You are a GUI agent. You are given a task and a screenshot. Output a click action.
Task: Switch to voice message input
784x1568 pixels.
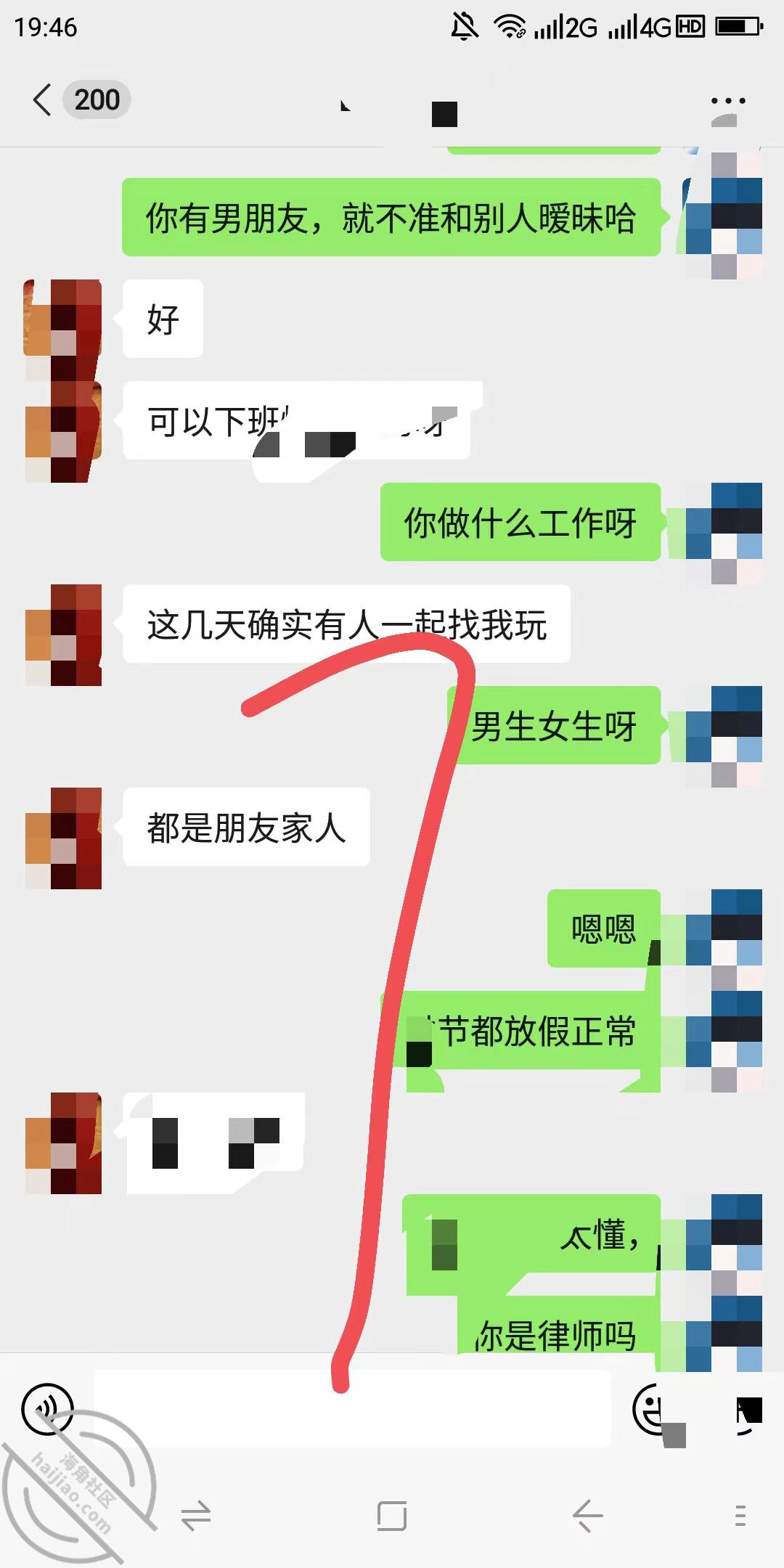pyautogui.click(x=48, y=1409)
